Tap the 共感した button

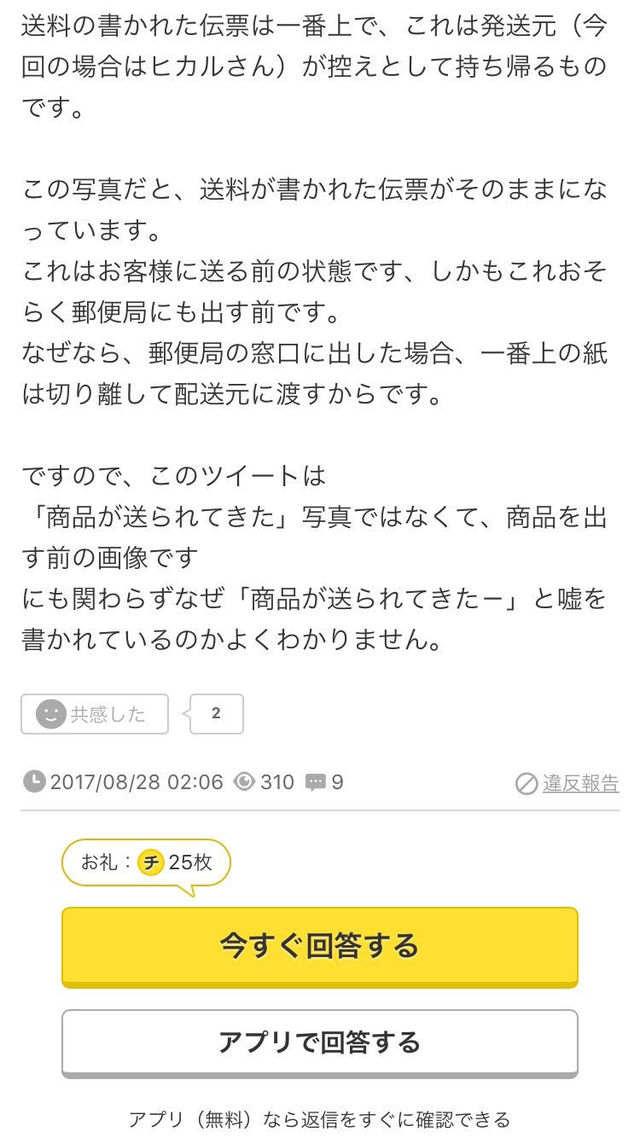pos(95,714)
